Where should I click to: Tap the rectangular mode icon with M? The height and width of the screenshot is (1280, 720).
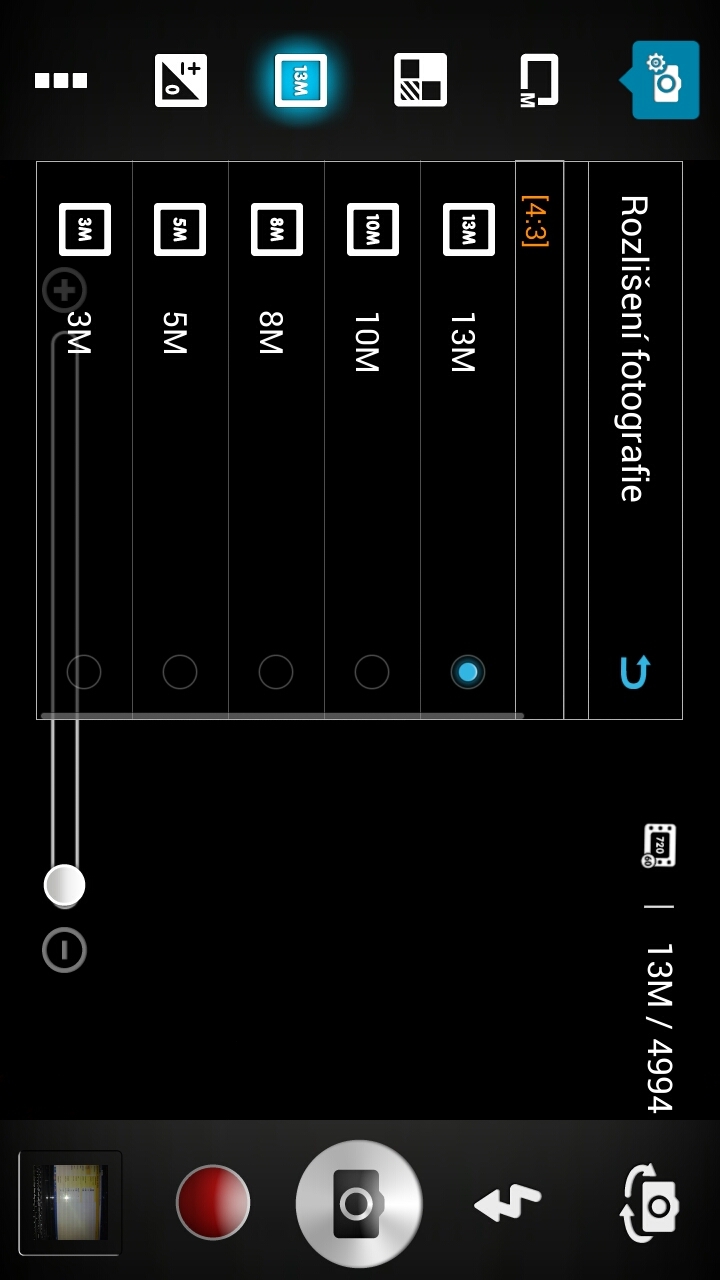point(536,82)
